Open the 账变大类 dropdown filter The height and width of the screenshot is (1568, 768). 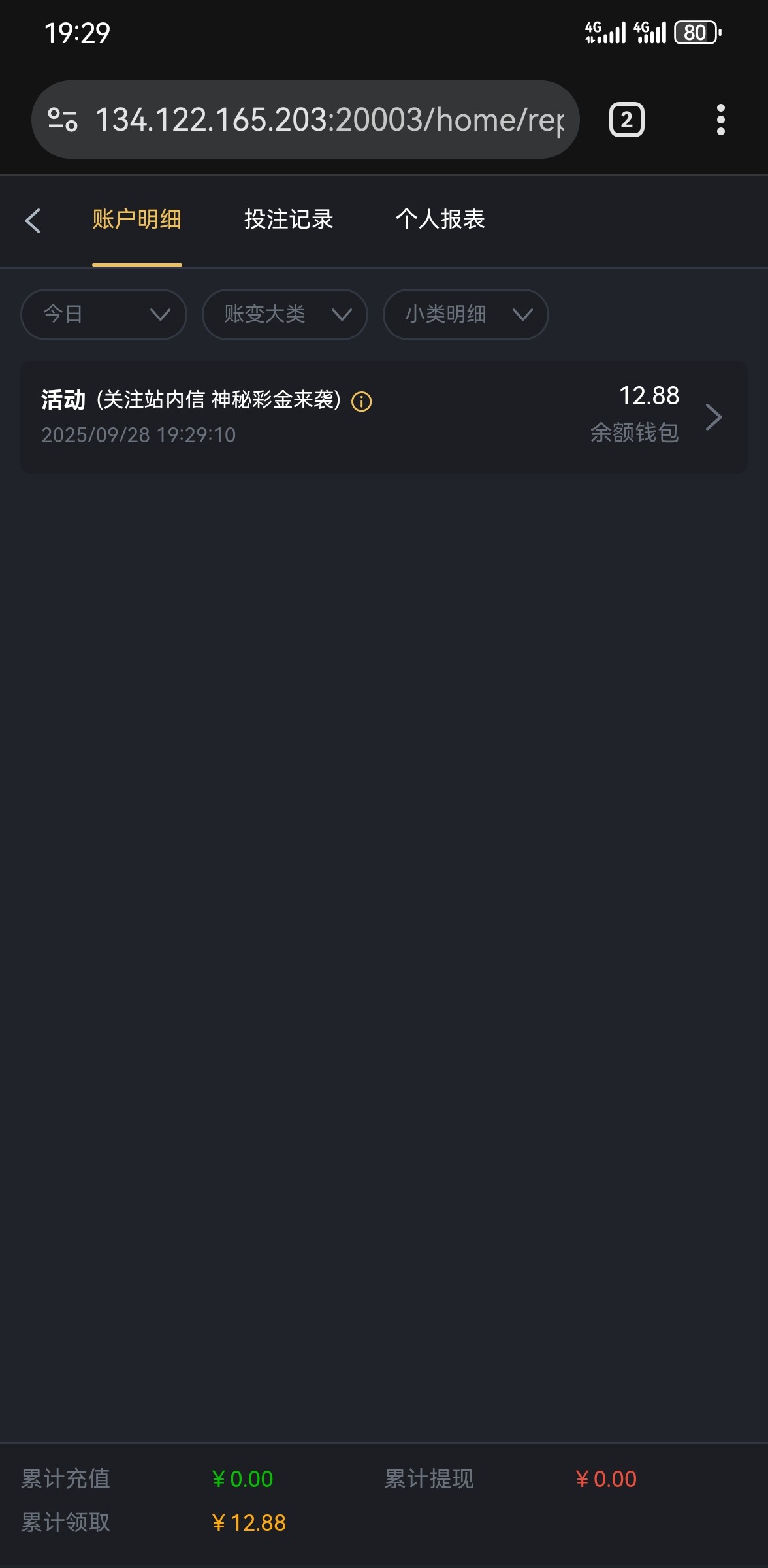[x=285, y=314]
